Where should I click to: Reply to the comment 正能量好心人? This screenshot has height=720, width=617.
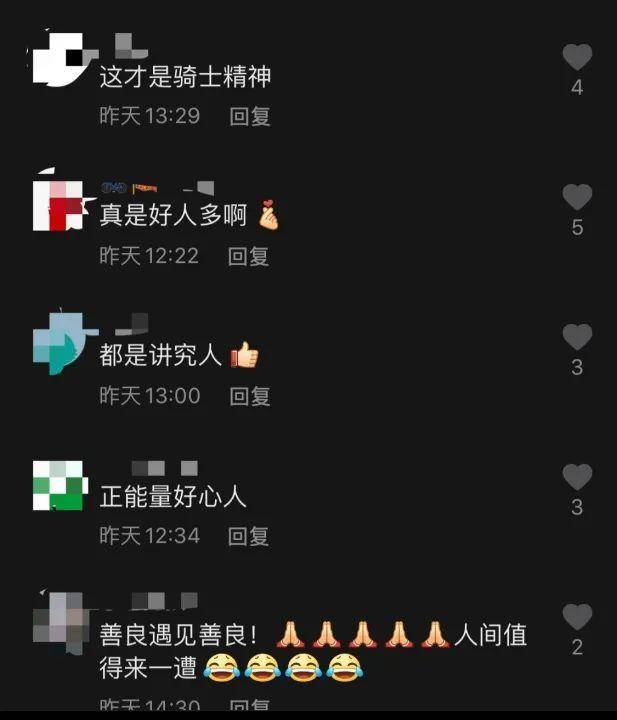(249, 536)
